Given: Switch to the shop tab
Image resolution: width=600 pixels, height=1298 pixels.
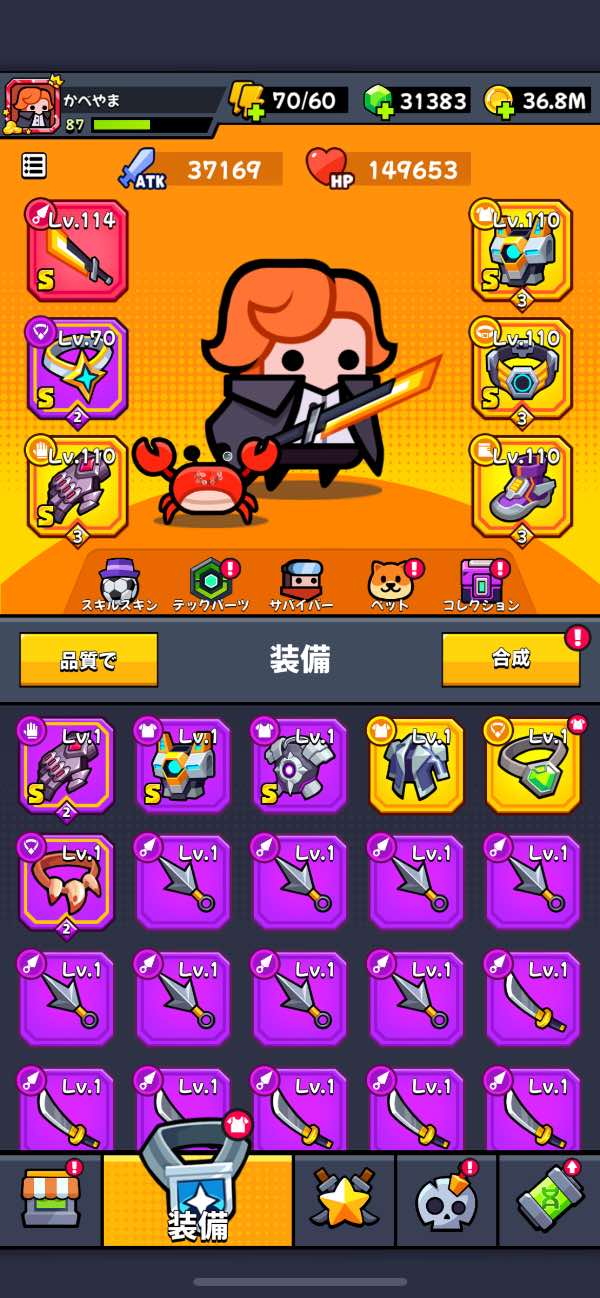Looking at the screenshot, I should tap(52, 1199).
